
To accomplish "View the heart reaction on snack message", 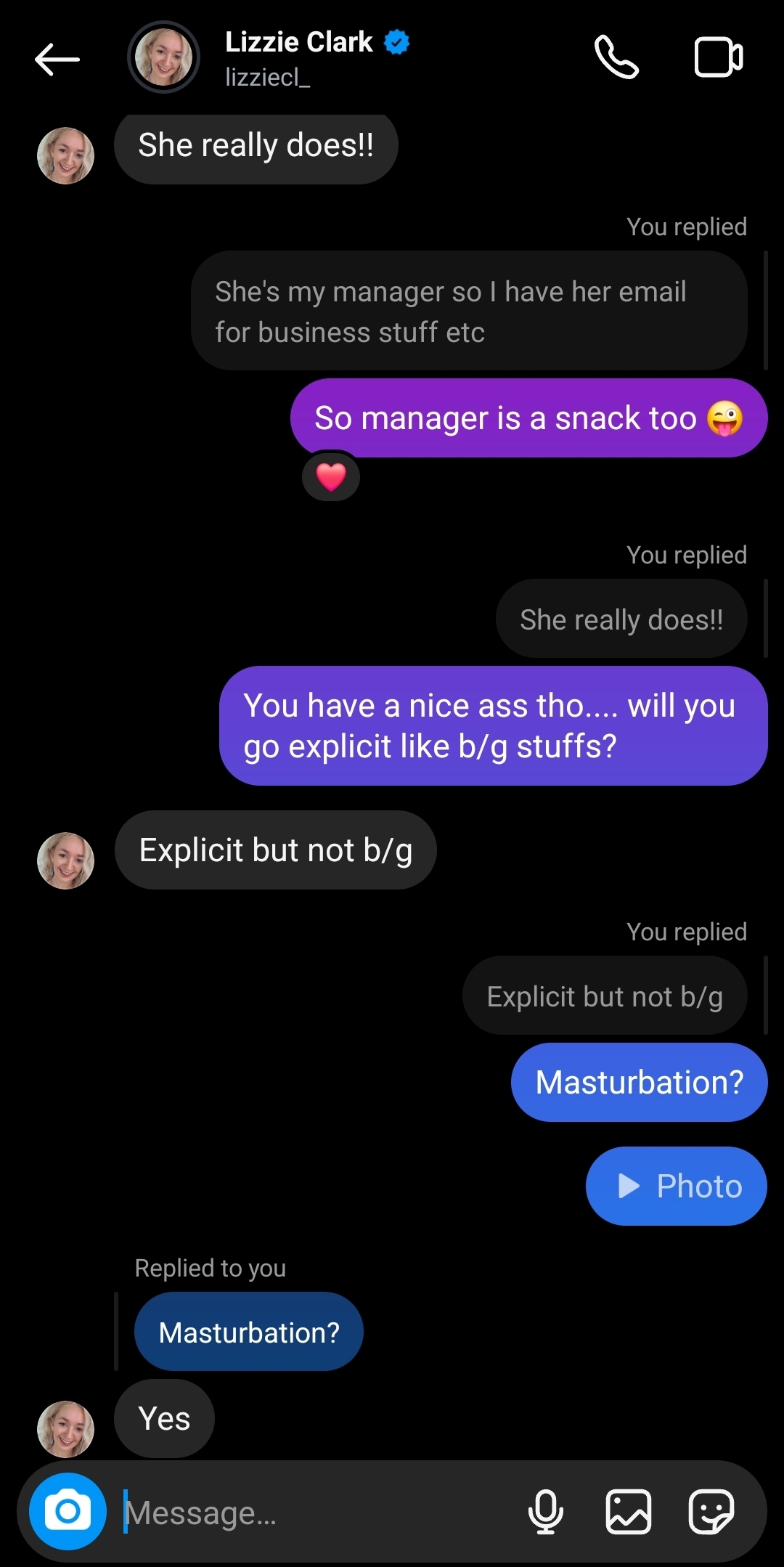I will click(331, 477).
